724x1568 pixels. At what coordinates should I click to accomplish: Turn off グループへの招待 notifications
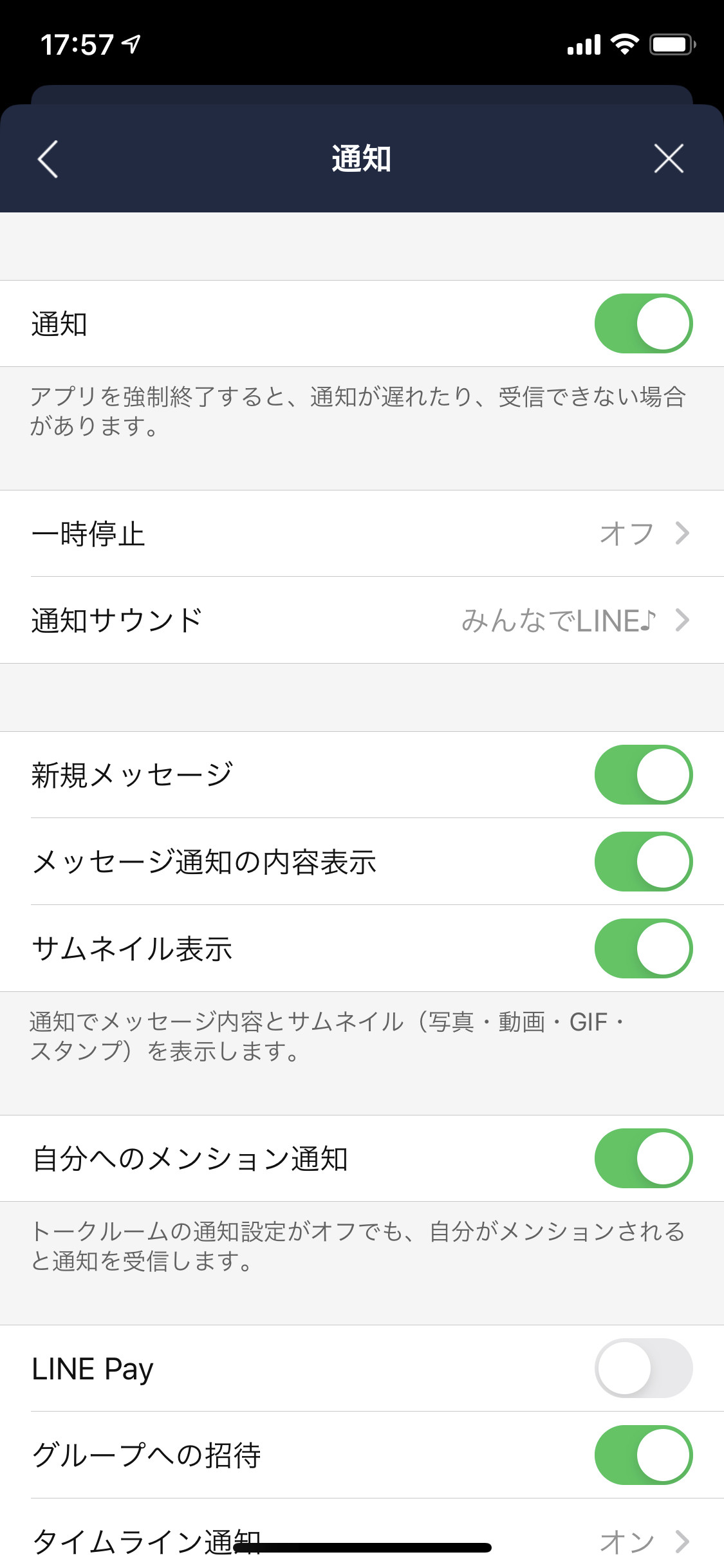coord(643,1455)
